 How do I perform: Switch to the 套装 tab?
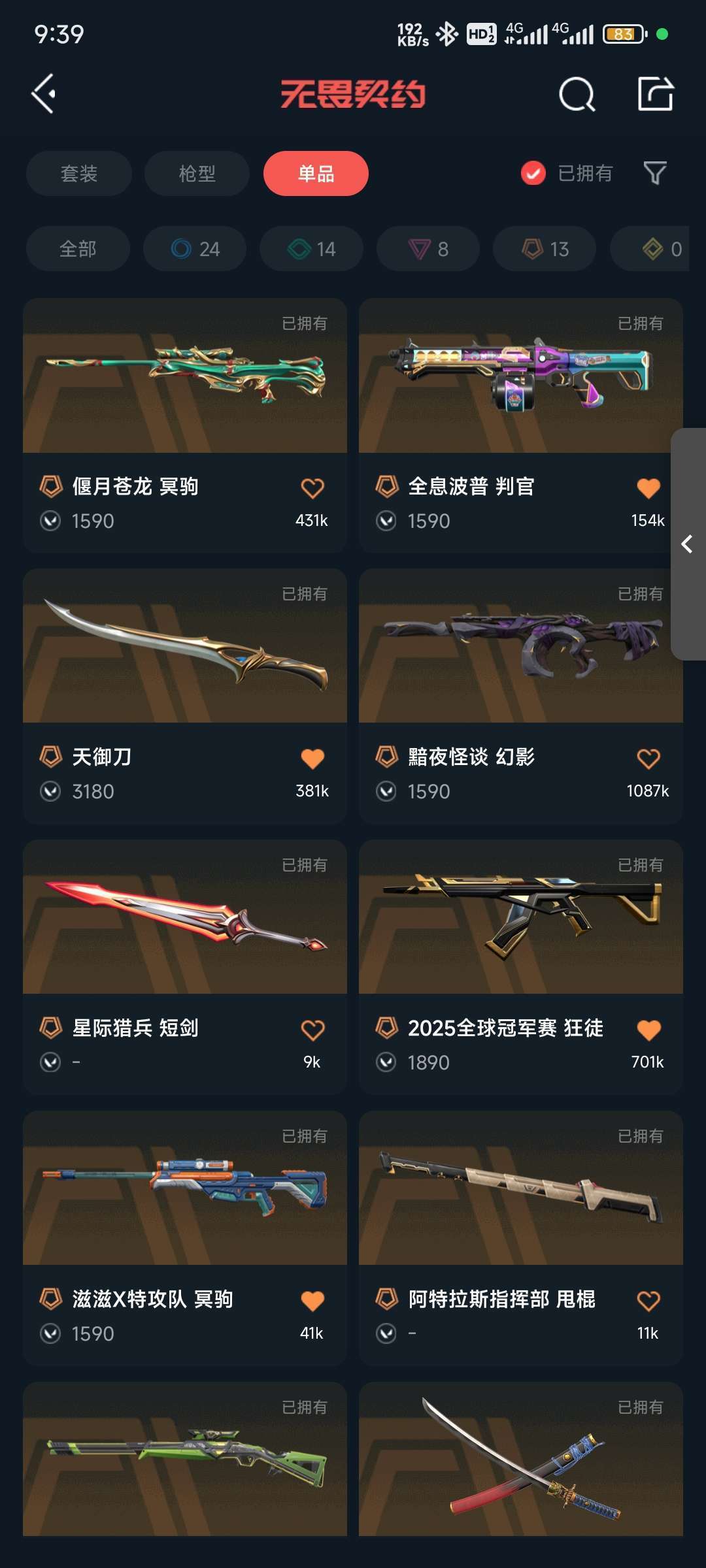pos(79,174)
